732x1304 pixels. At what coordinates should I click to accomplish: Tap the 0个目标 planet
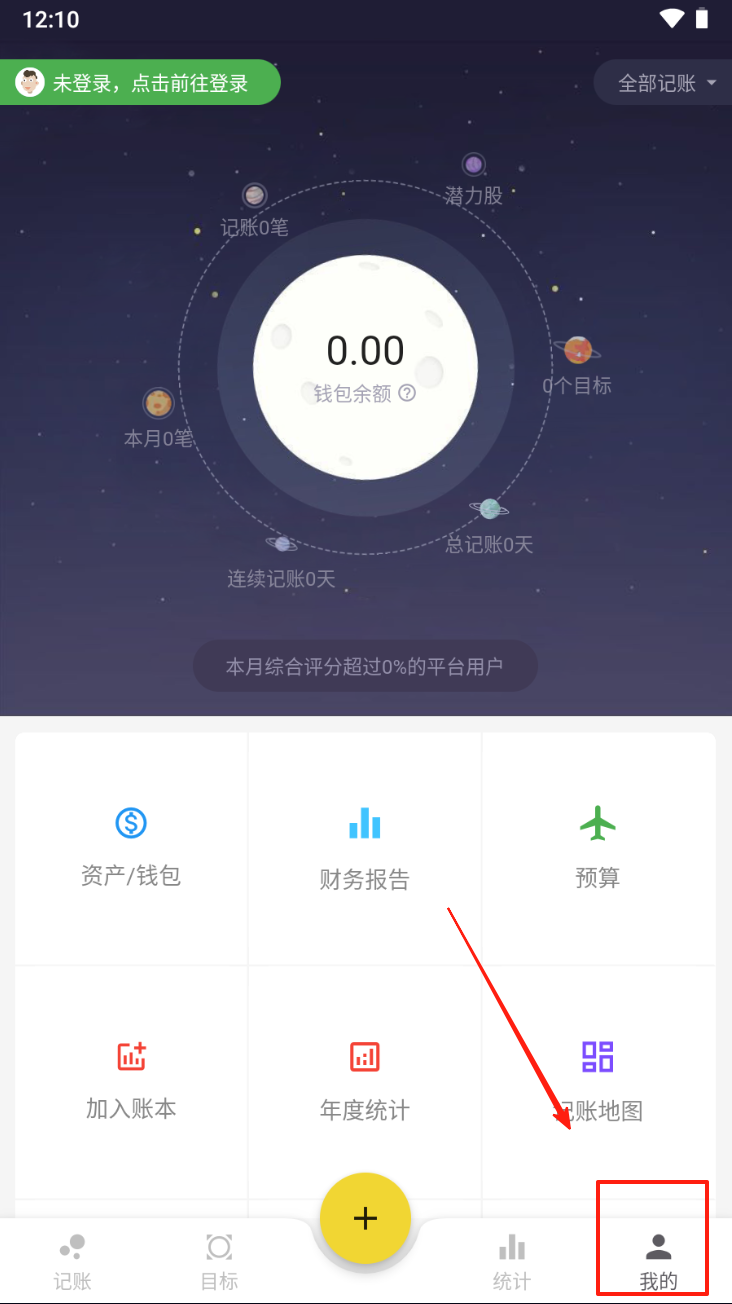(x=578, y=351)
